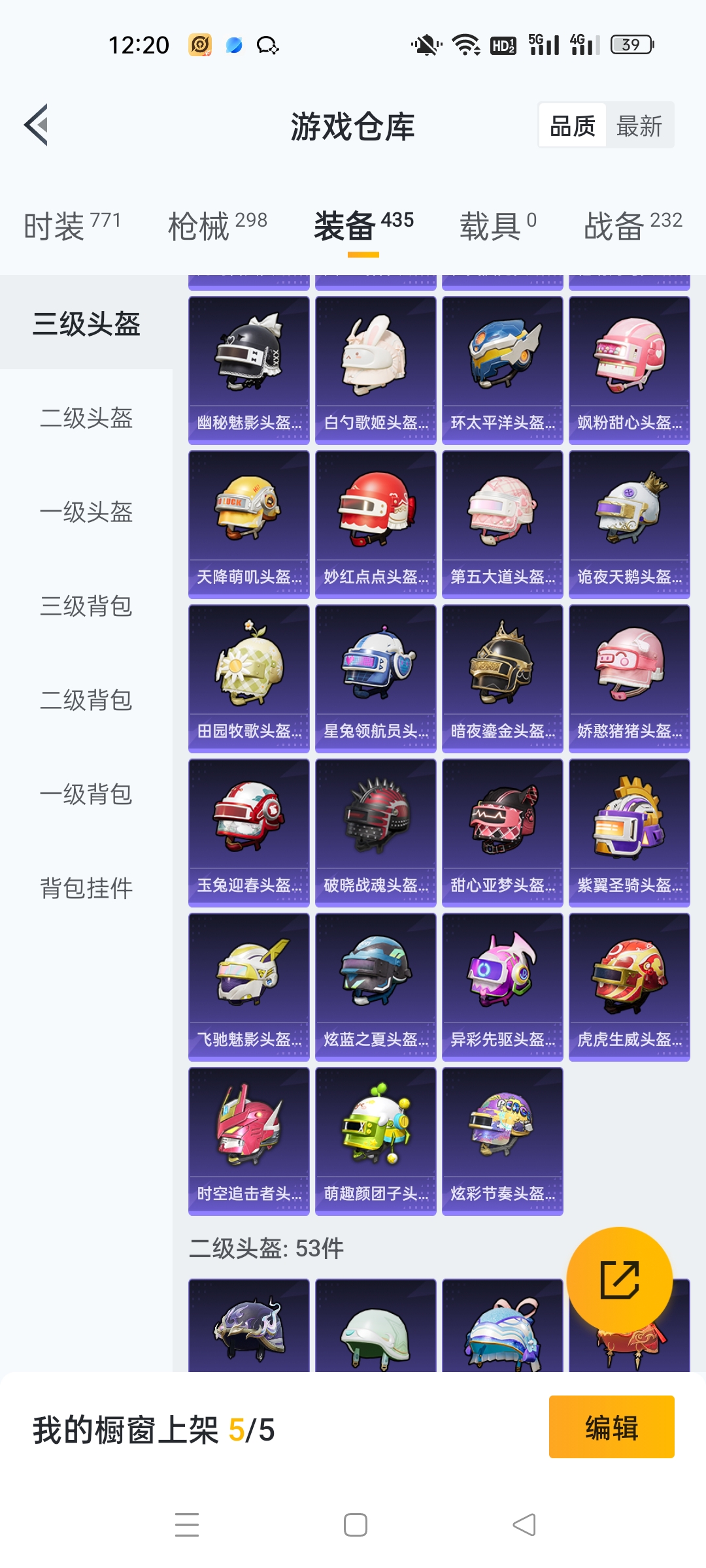Select 二级头盔 in the side menu
706x1568 pixels.
(86, 418)
